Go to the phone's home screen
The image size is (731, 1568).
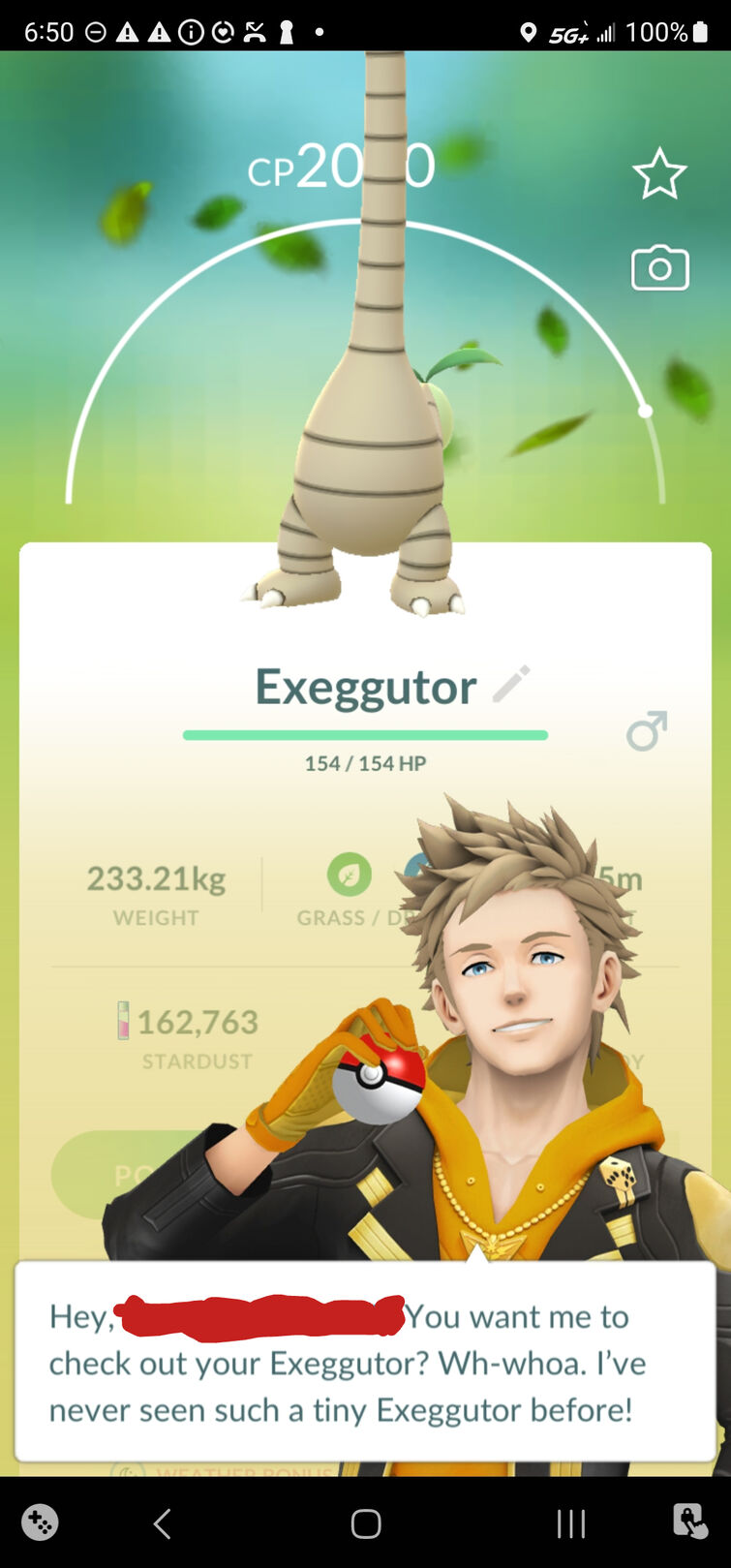[x=365, y=1523]
